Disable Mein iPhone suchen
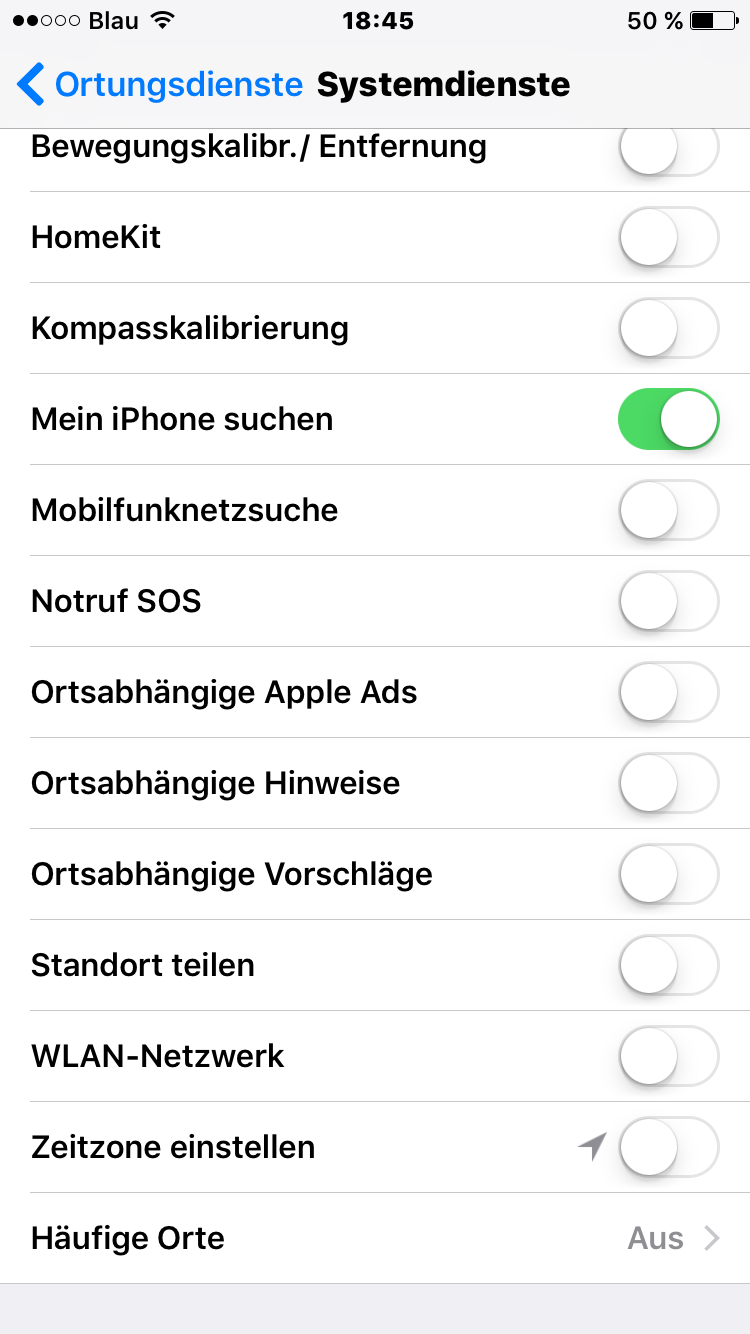750x1334 pixels. click(669, 419)
